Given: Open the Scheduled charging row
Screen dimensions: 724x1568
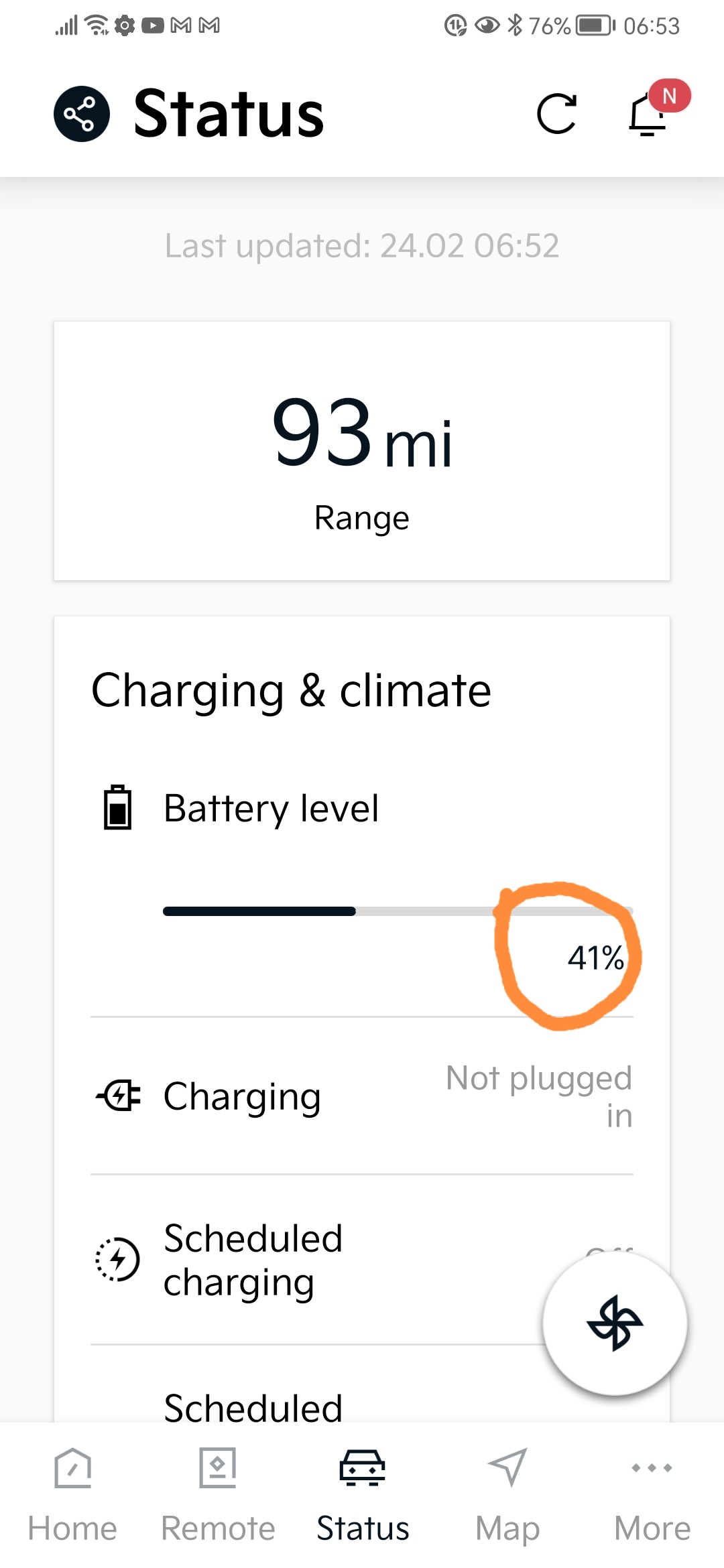Looking at the screenshot, I should click(x=362, y=1260).
